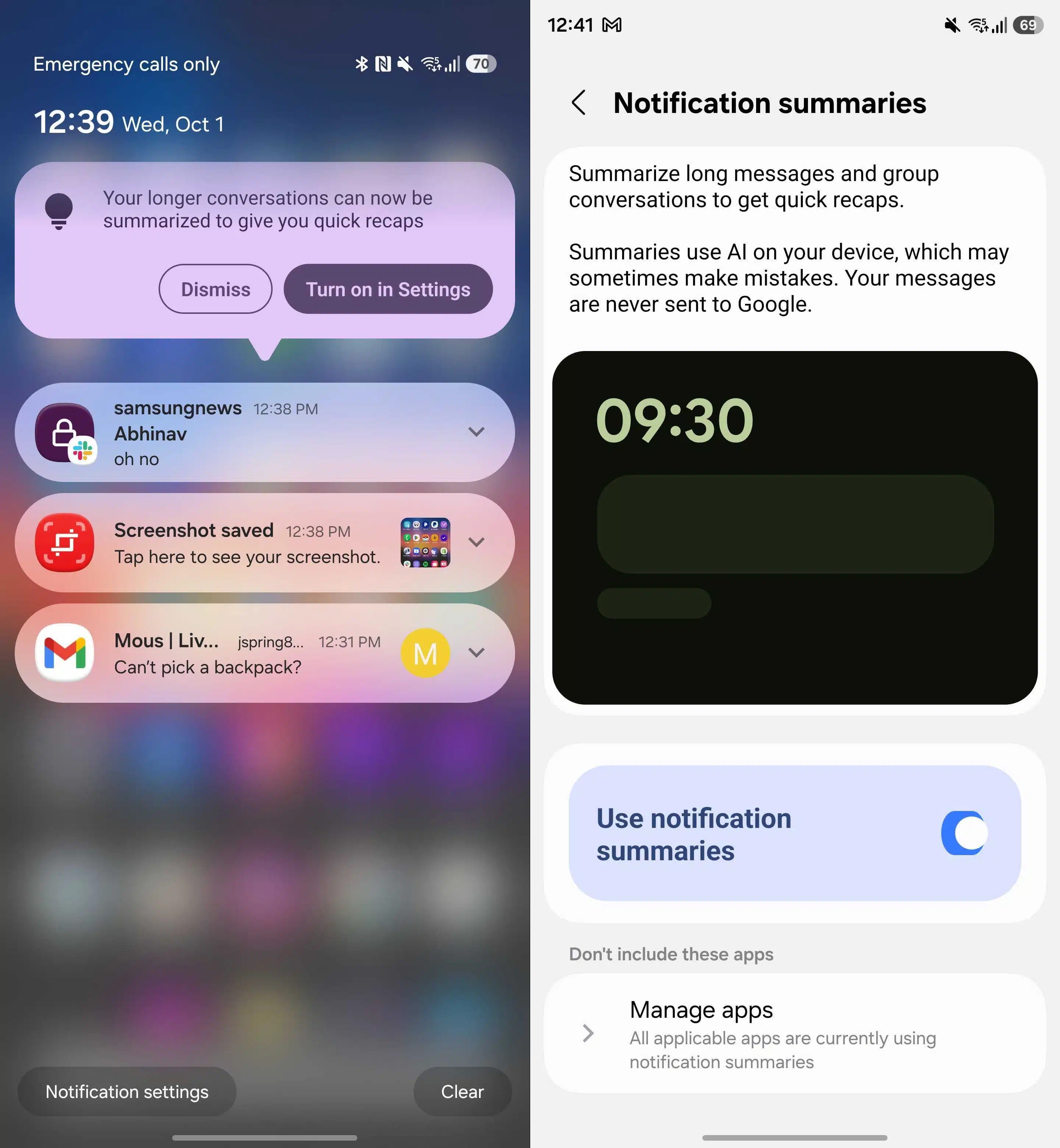The width and height of the screenshot is (1060, 1148).
Task: Go back from Notification summaries
Action: coord(579,103)
